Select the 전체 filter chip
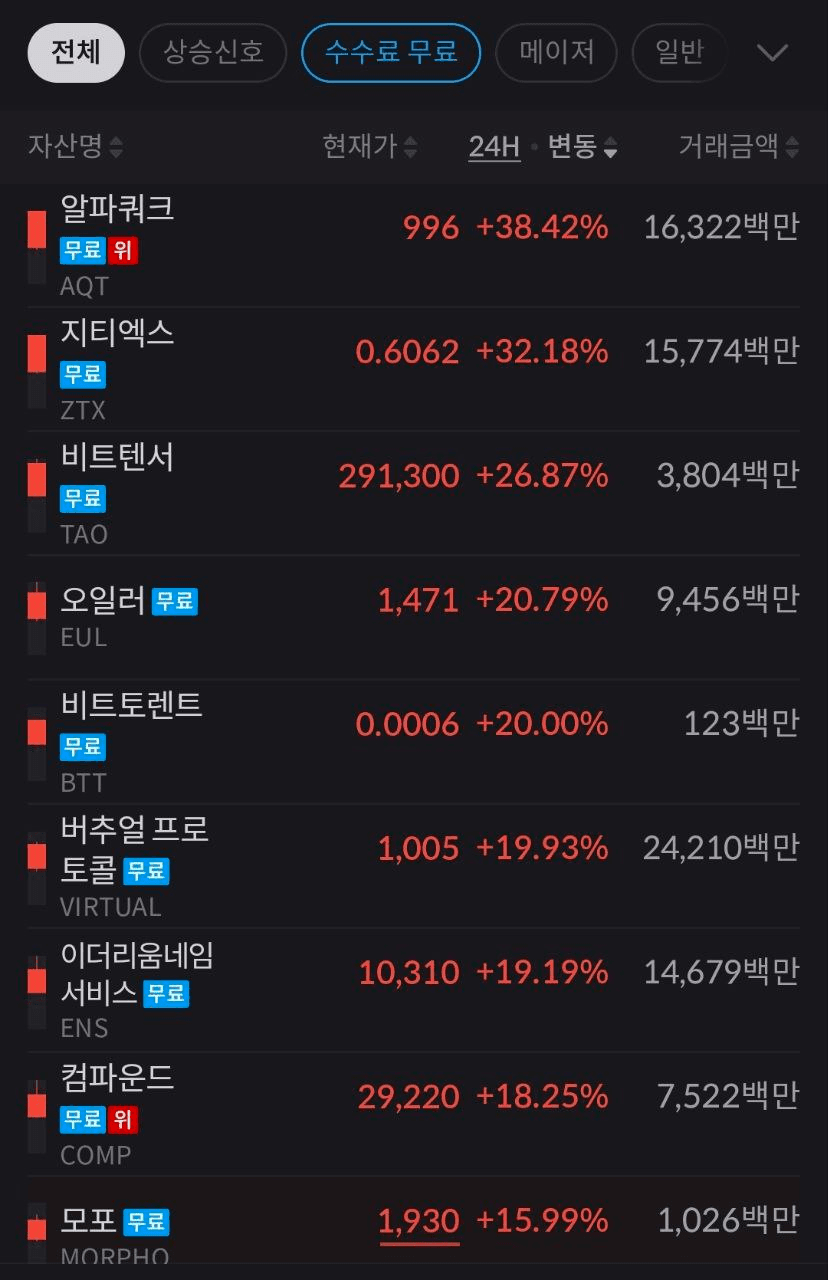This screenshot has width=828, height=1280. (76, 53)
